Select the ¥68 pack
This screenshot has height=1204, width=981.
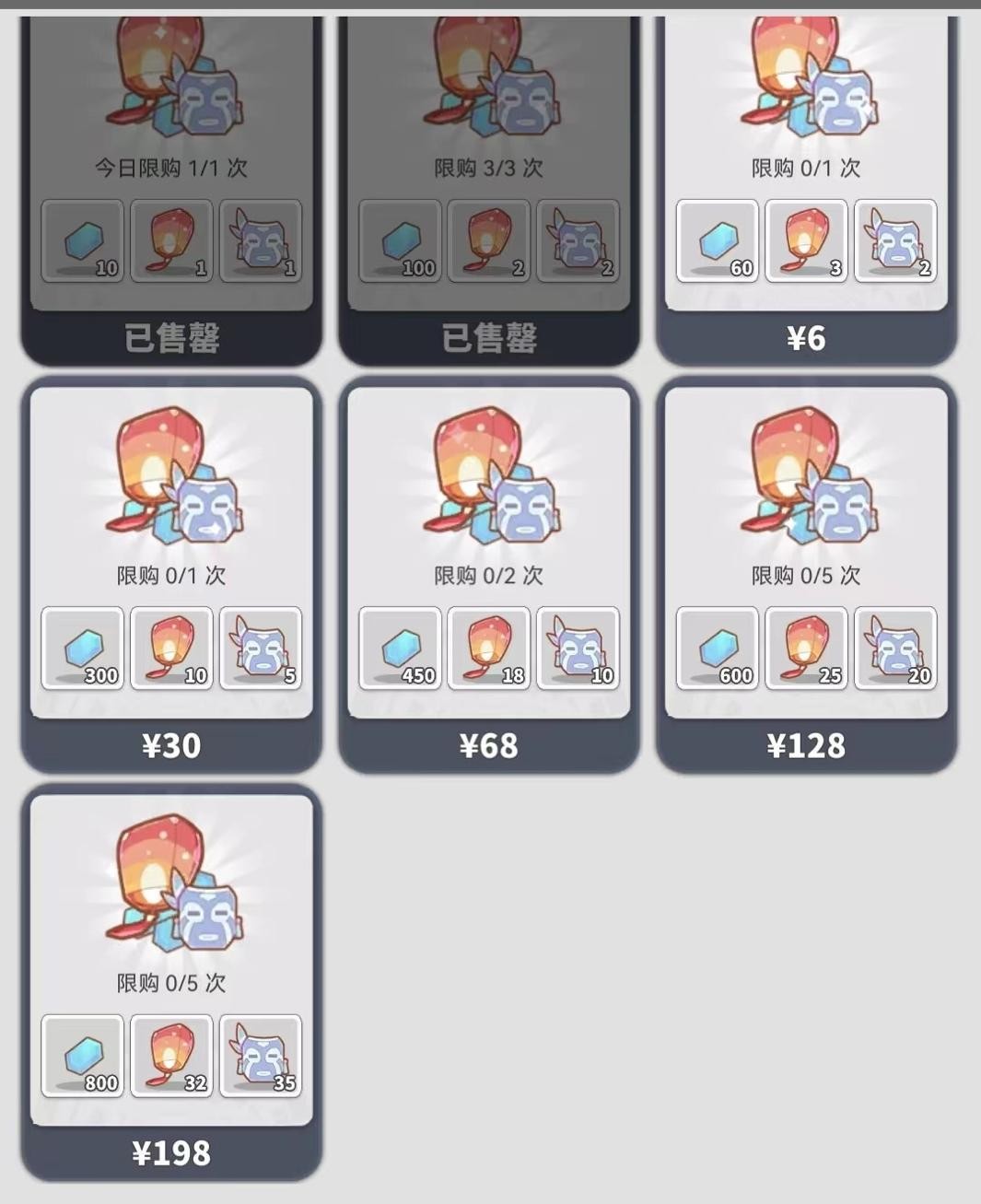pos(488,745)
